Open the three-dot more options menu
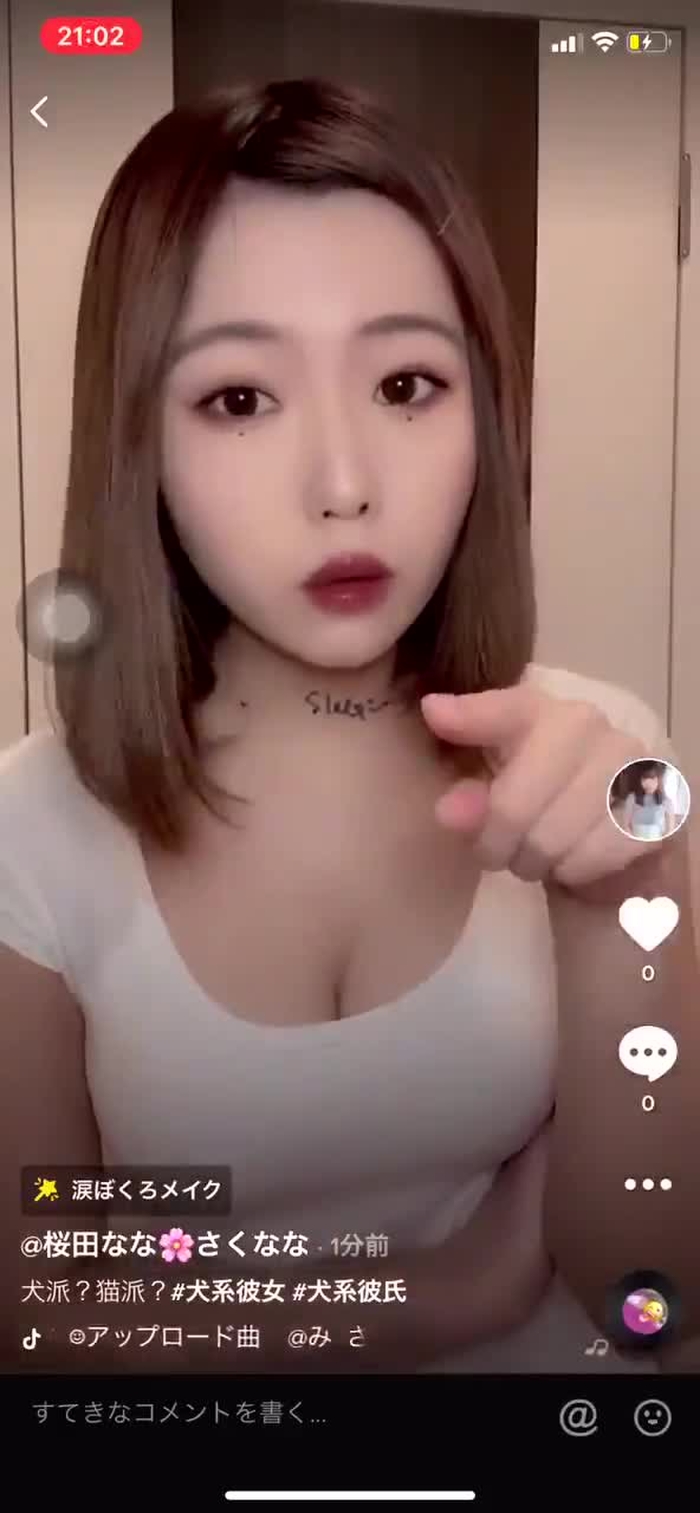 point(648,1185)
